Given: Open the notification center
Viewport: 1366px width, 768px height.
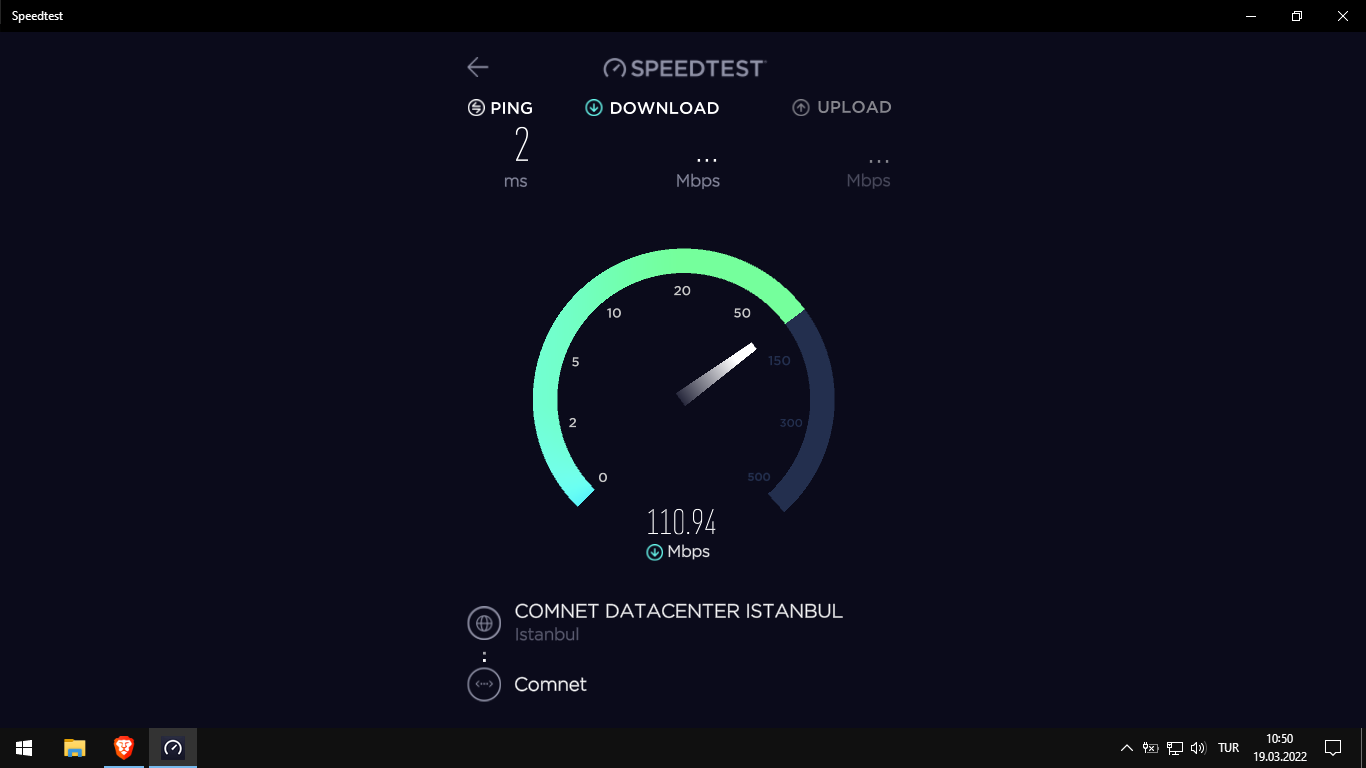Looking at the screenshot, I should click(1332, 748).
